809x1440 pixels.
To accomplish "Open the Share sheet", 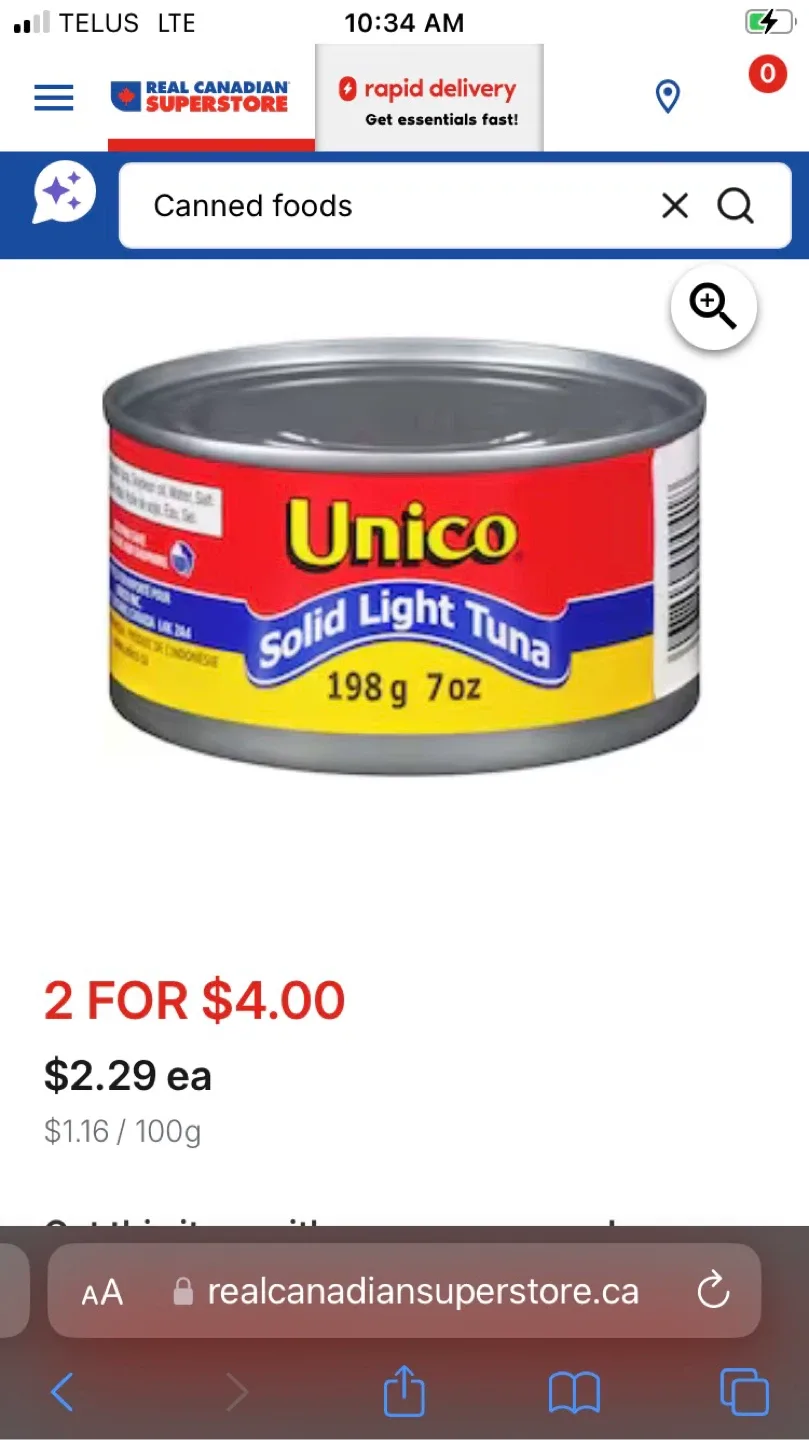I will 403,1391.
